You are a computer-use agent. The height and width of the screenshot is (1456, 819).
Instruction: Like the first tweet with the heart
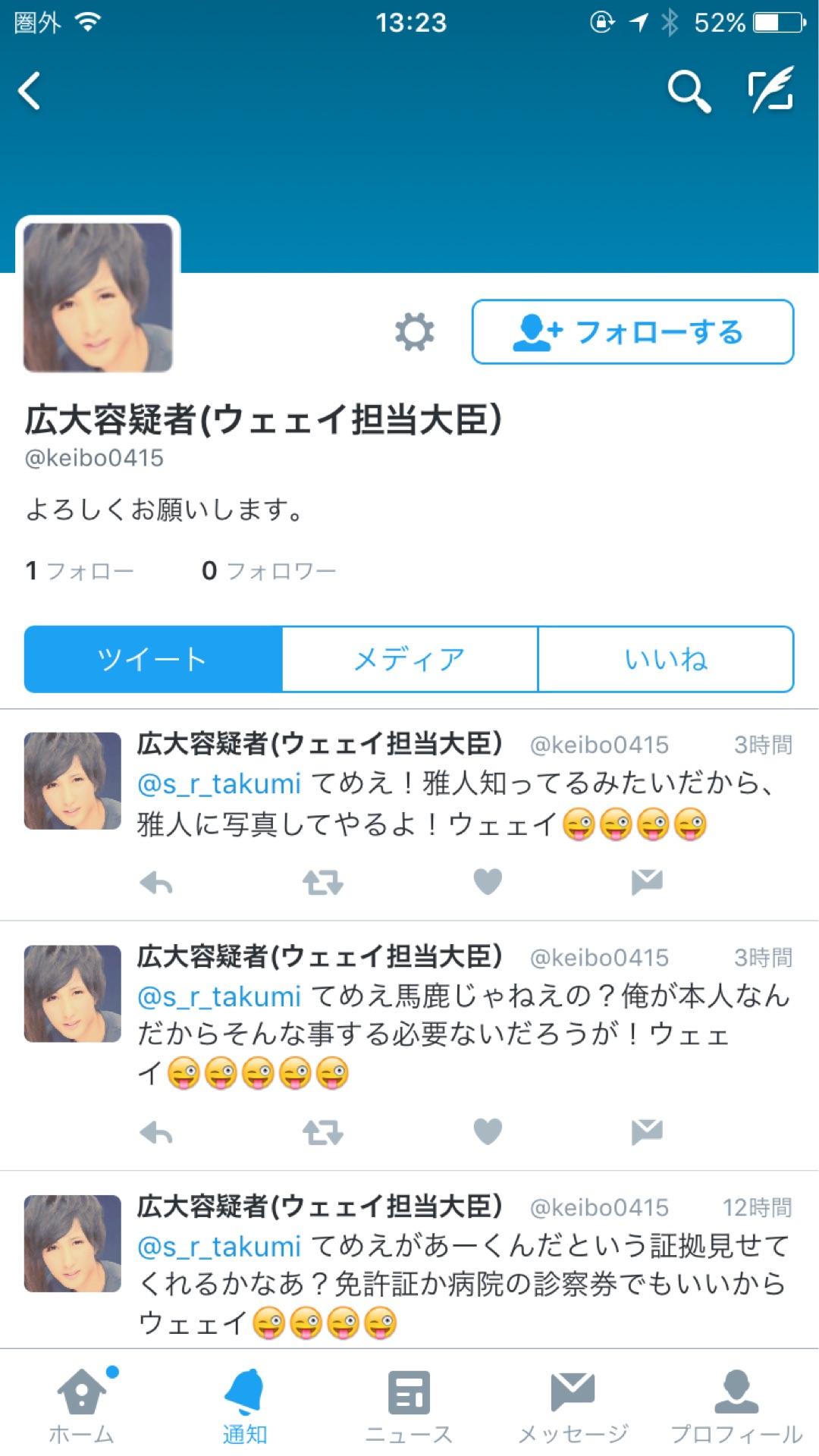[486, 882]
